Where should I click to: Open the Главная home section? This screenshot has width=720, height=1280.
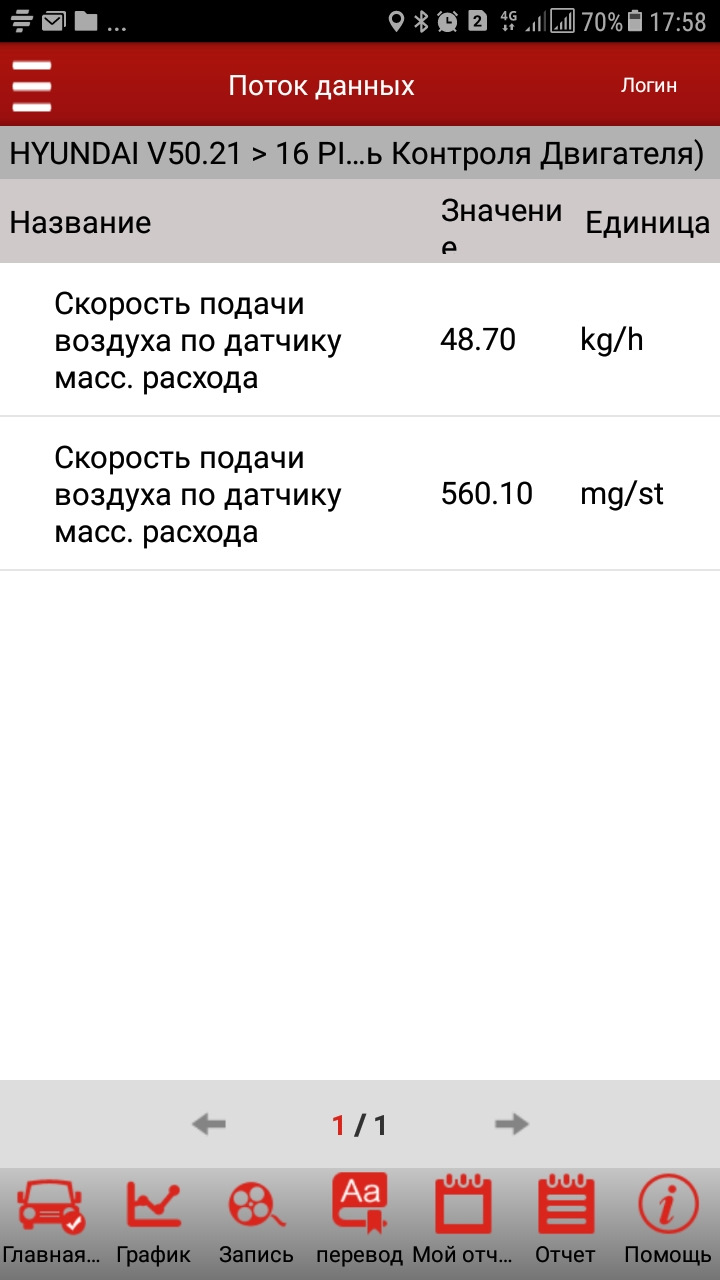pyautogui.click(x=51, y=1222)
